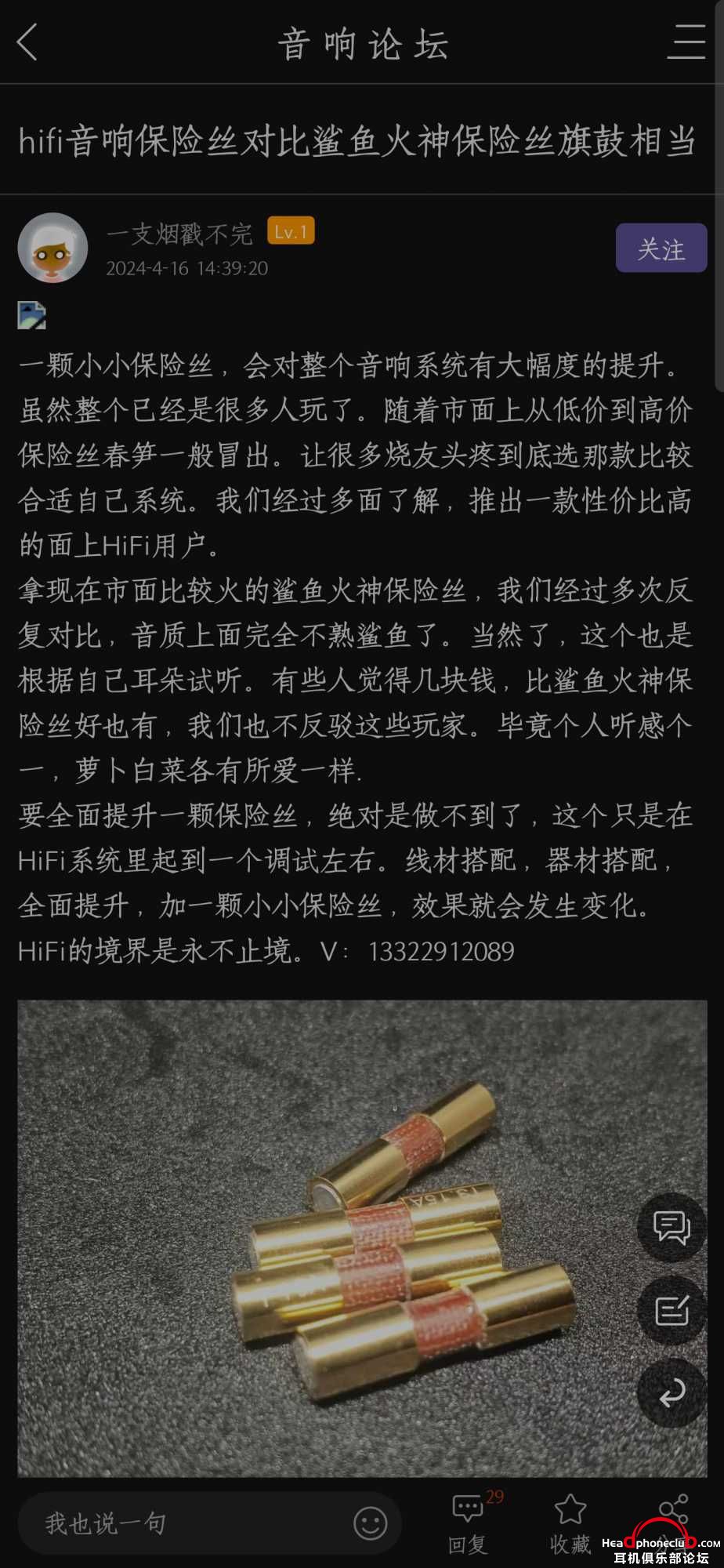Add post to favorites with 收藏
Screen dimensions: 724x1568
point(570,1523)
